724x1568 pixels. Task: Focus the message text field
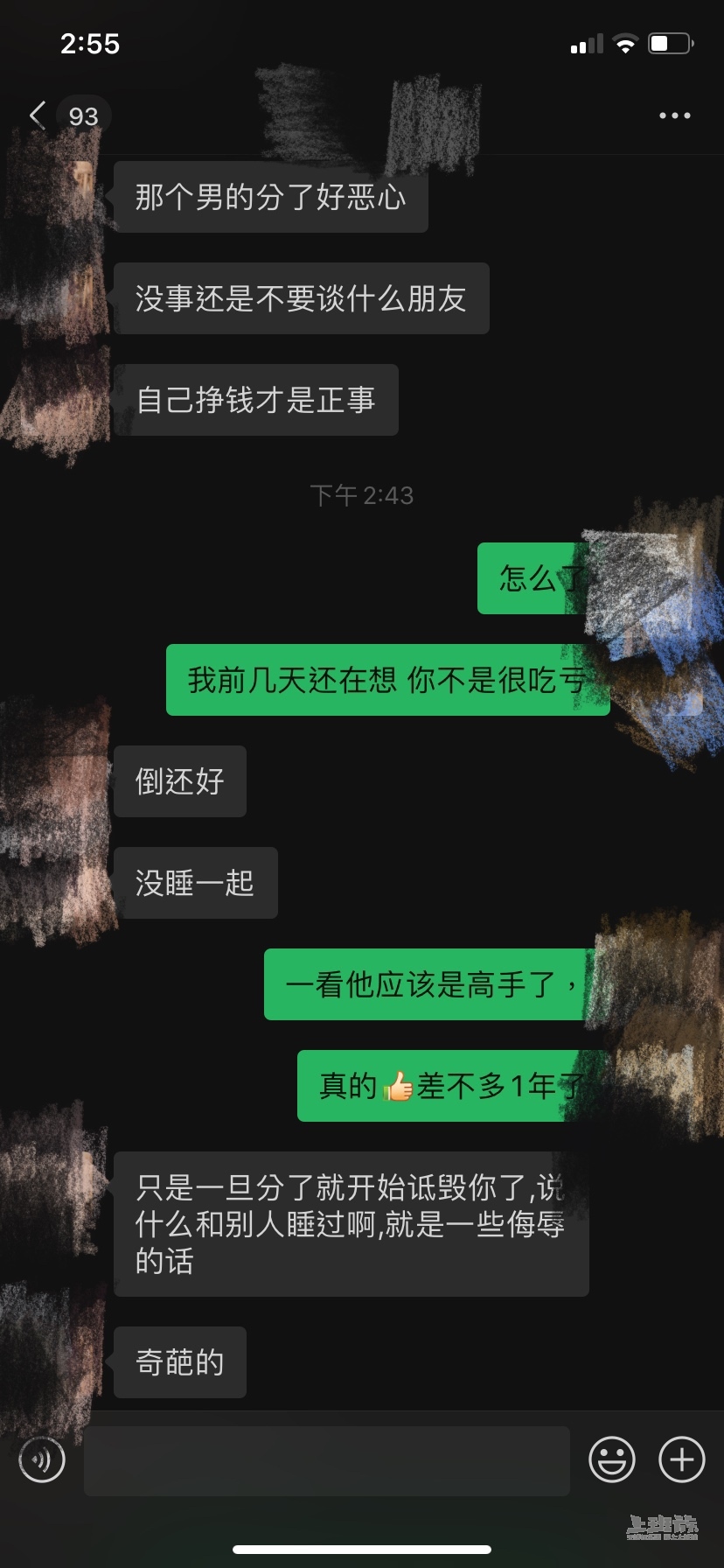coord(326,1459)
